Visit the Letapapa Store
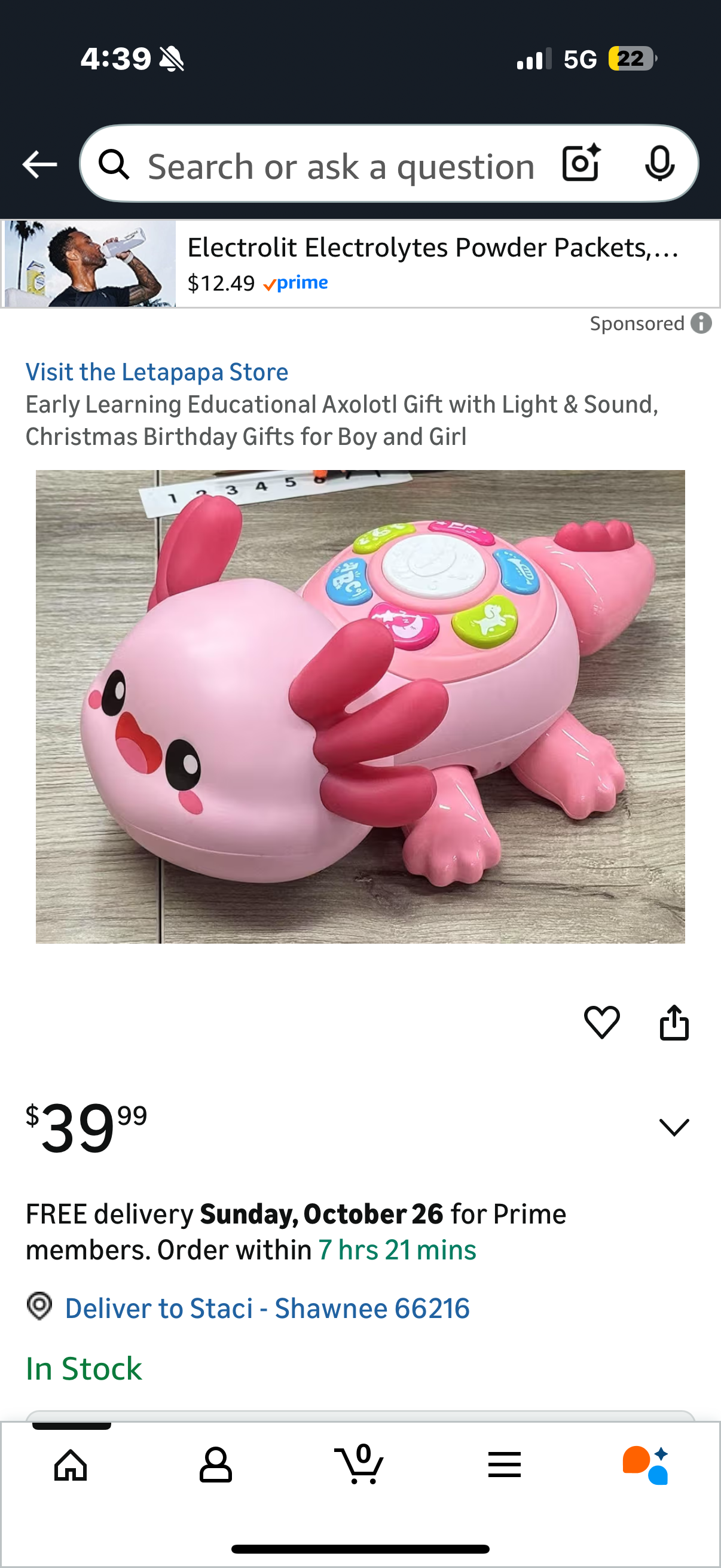 click(x=157, y=372)
